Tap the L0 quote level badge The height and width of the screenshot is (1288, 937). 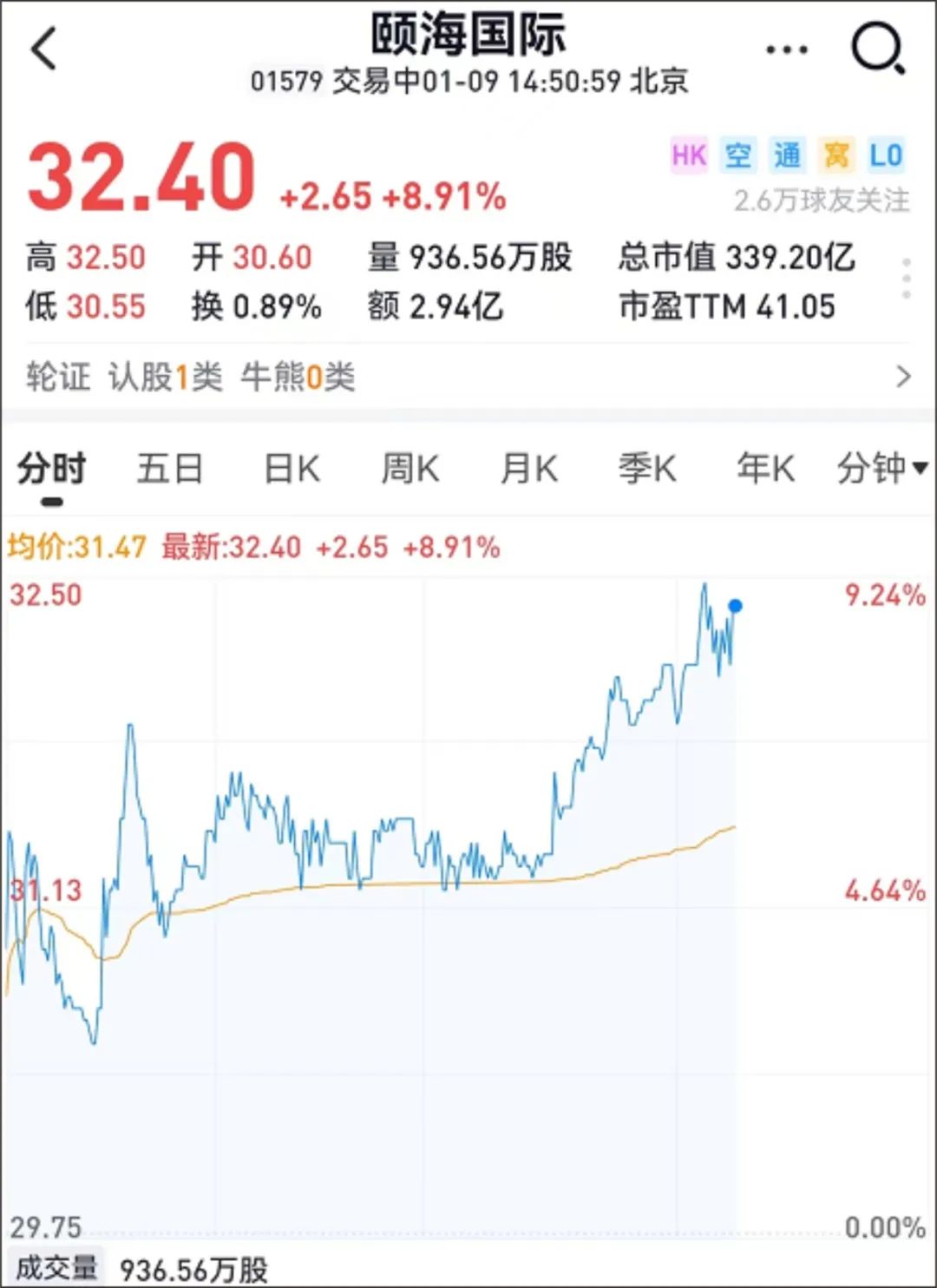tap(887, 155)
